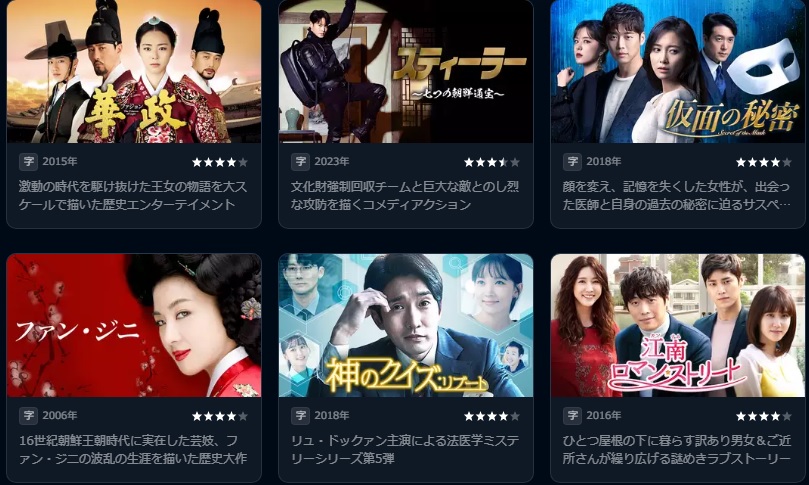Open the ファン・ジニ drama card

tap(134, 326)
